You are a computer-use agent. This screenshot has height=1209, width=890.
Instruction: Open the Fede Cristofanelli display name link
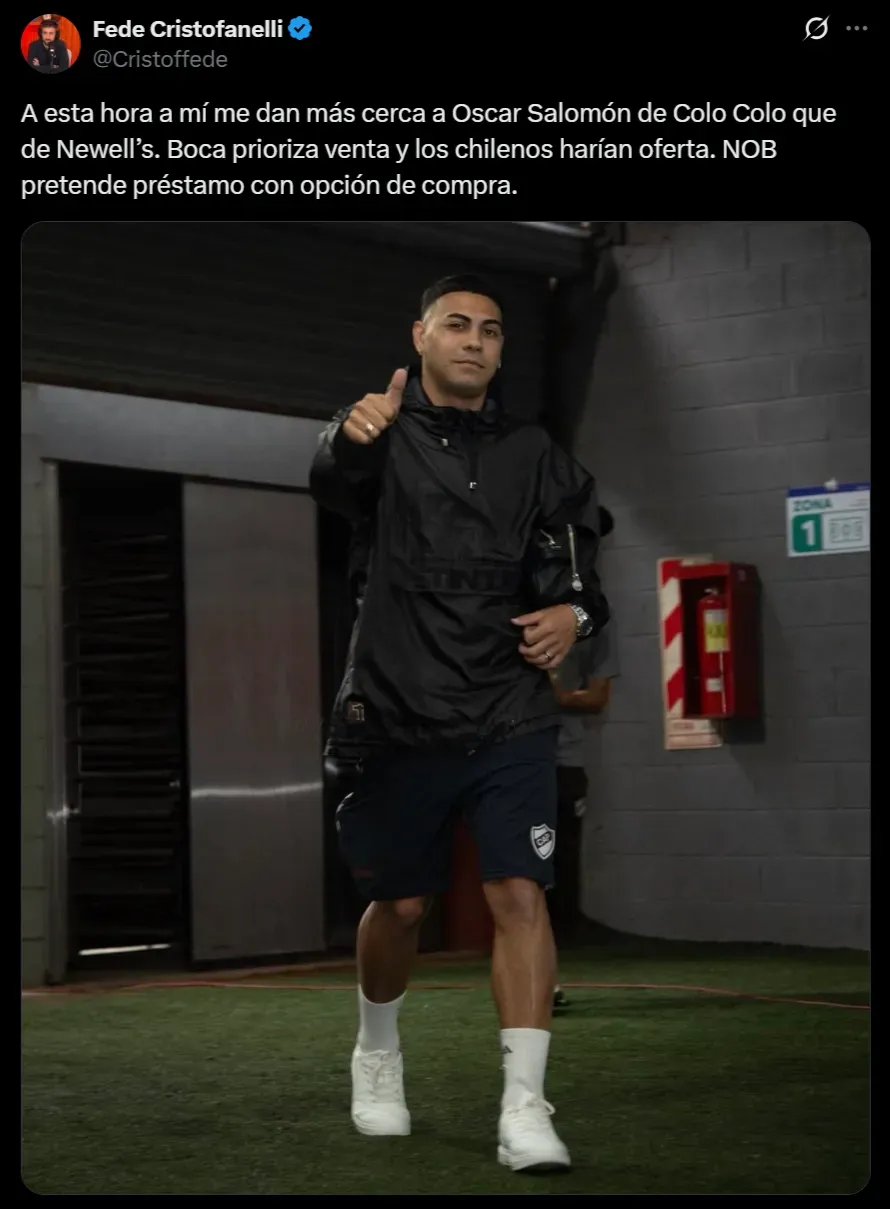(189, 29)
